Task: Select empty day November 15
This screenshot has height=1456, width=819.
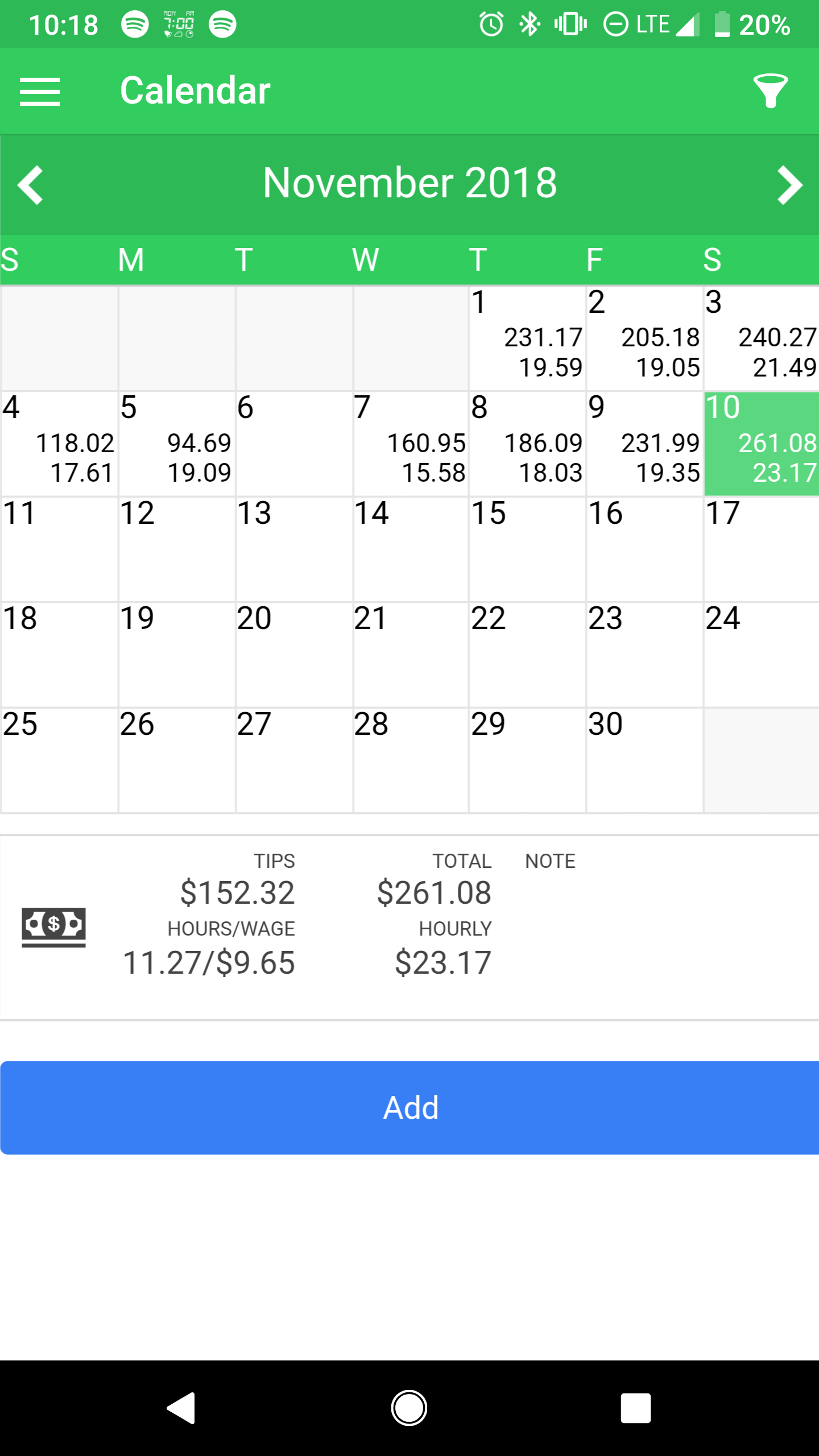Action: (x=527, y=549)
